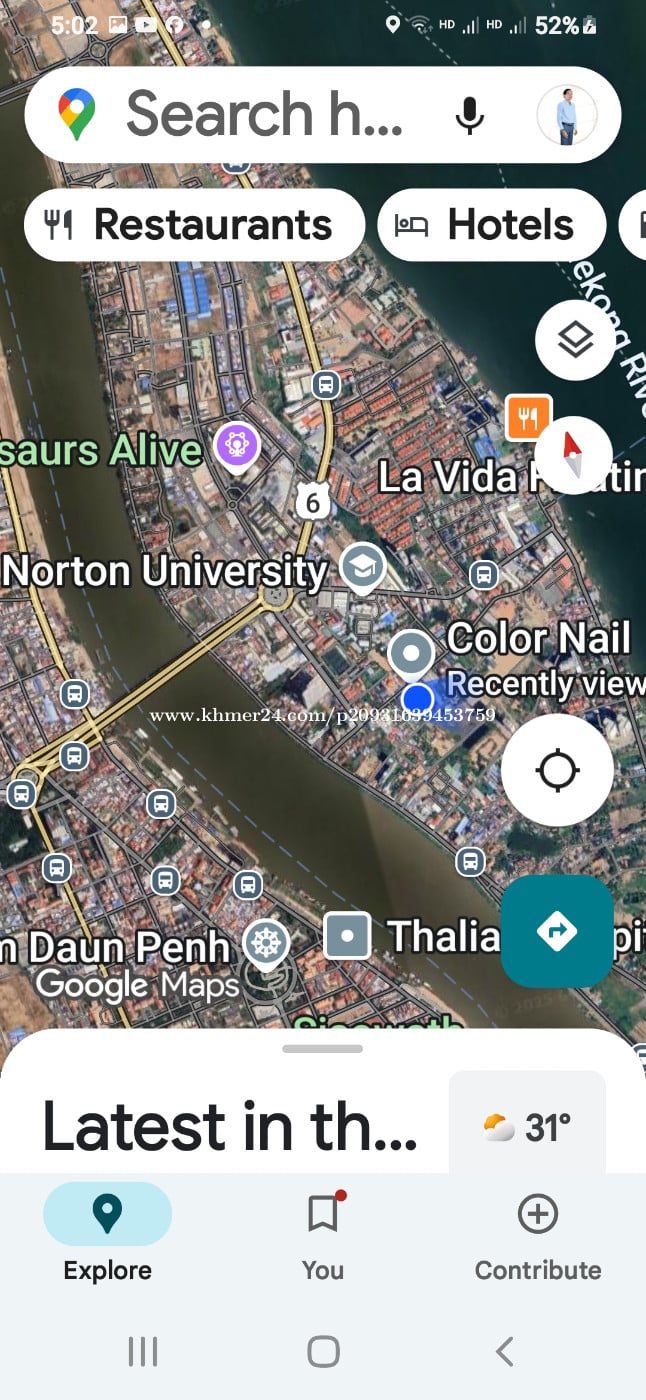Start voice search with the microphone

click(469, 115)
